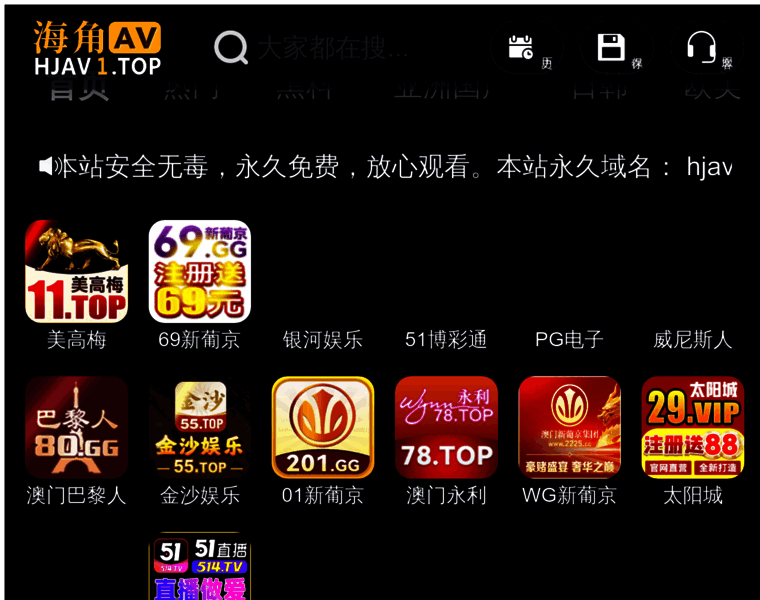Image resolution: width=760 pixels, height=600 pixels.
Task: Open the 金沙娱乐 tile
Action: click(199, 428)
